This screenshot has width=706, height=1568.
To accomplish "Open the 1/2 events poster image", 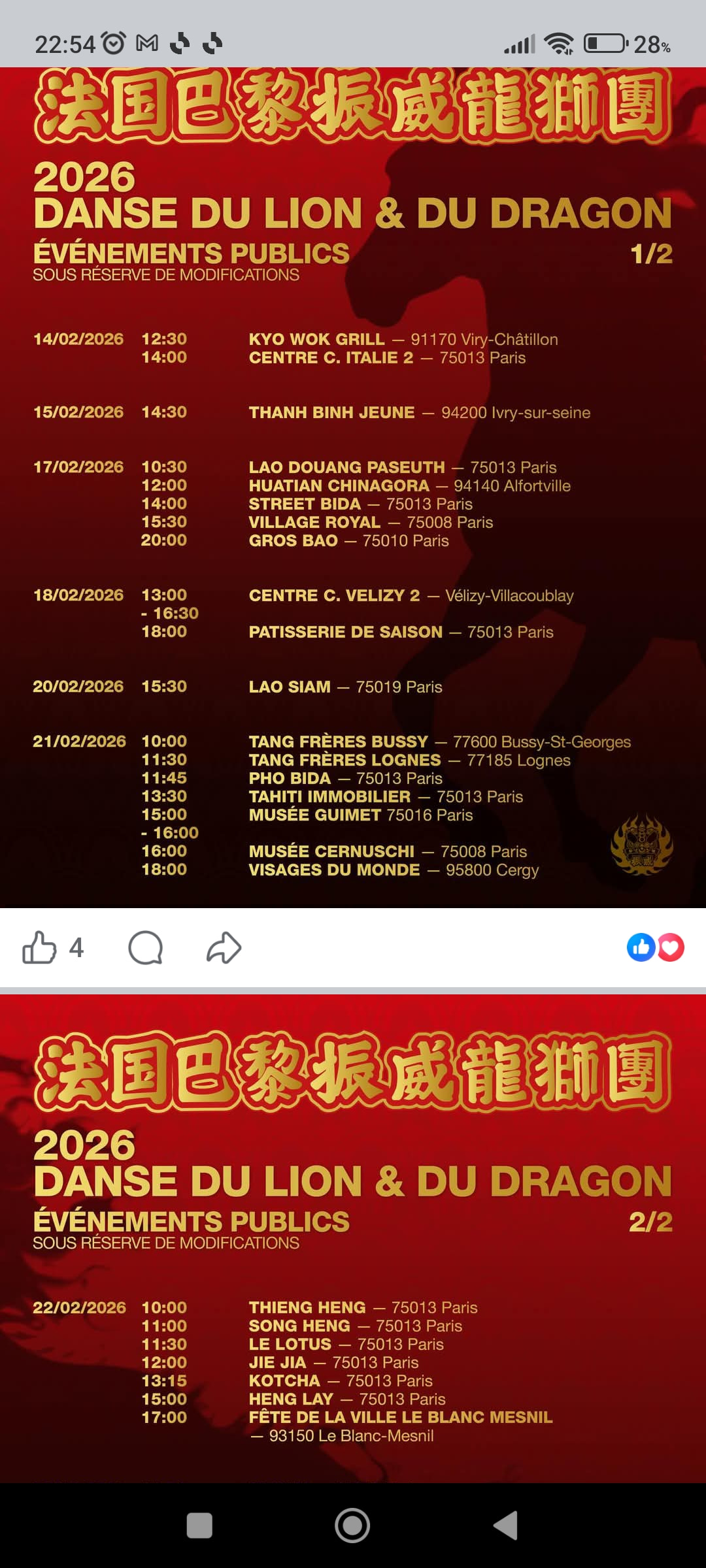I will (353, 523).
